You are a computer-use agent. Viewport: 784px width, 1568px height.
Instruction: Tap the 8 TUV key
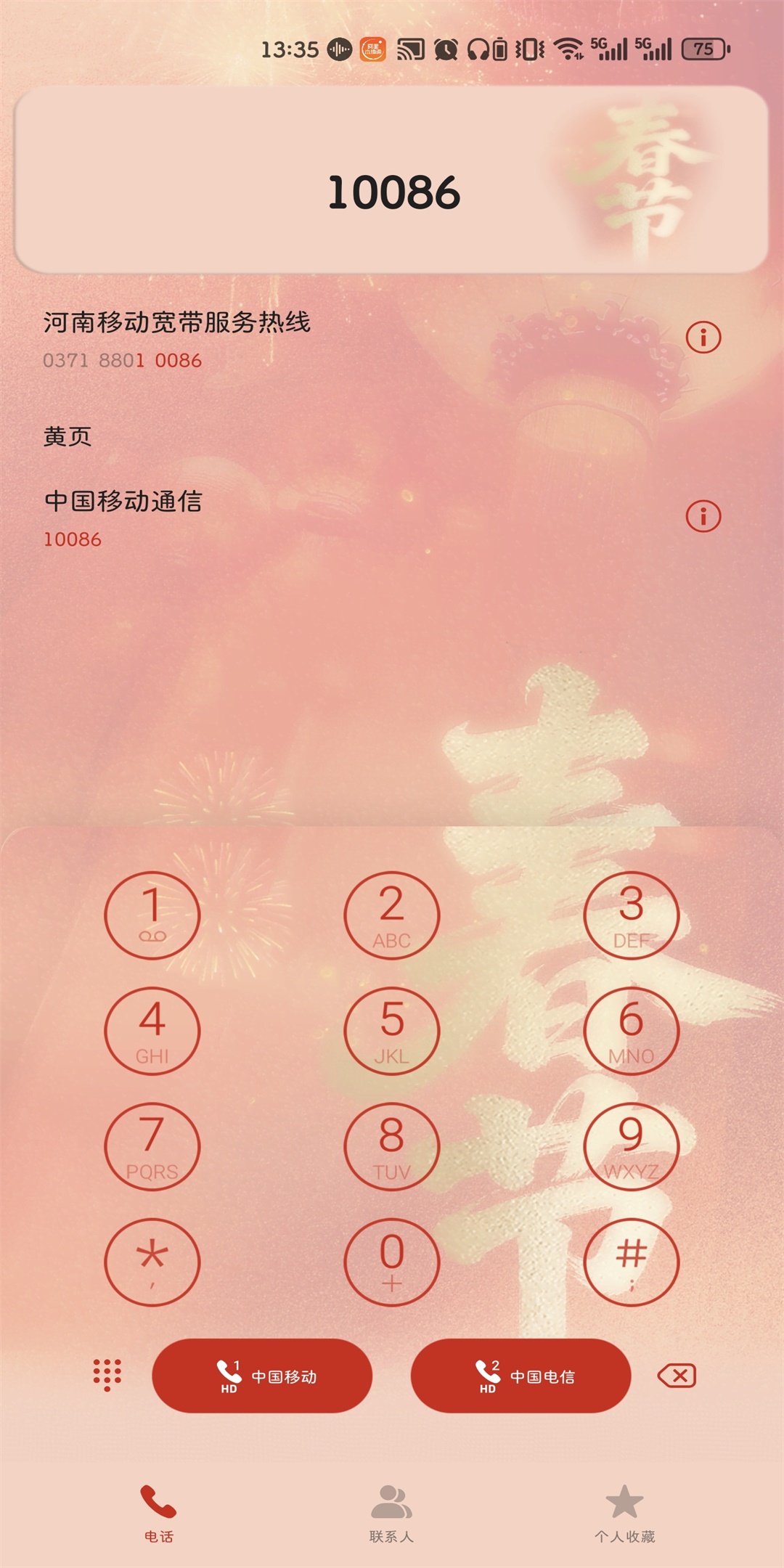pyautogui.click(x=391, y=1146)
